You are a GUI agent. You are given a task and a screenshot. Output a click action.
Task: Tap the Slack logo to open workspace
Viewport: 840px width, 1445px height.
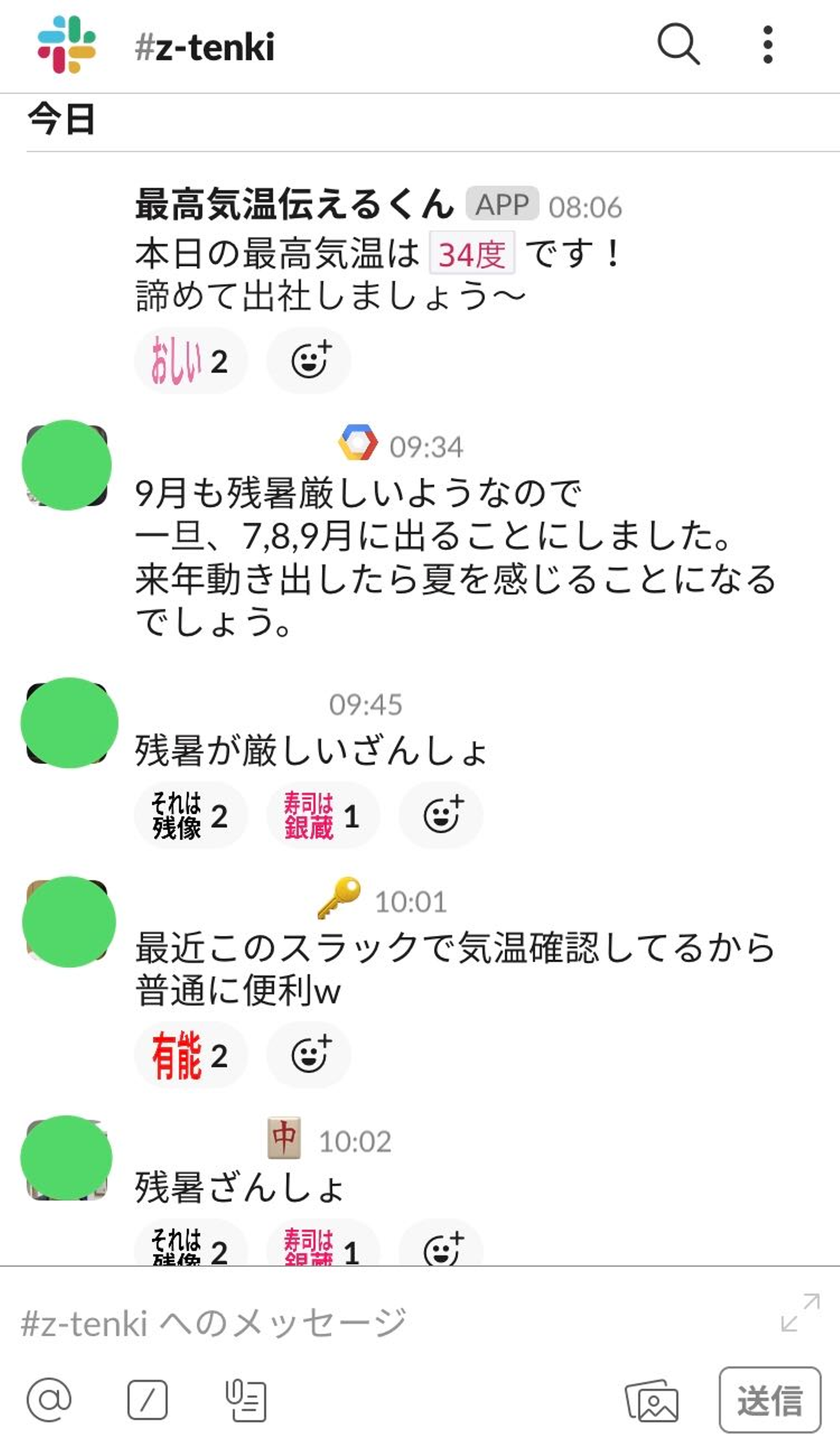coord(66,44)
